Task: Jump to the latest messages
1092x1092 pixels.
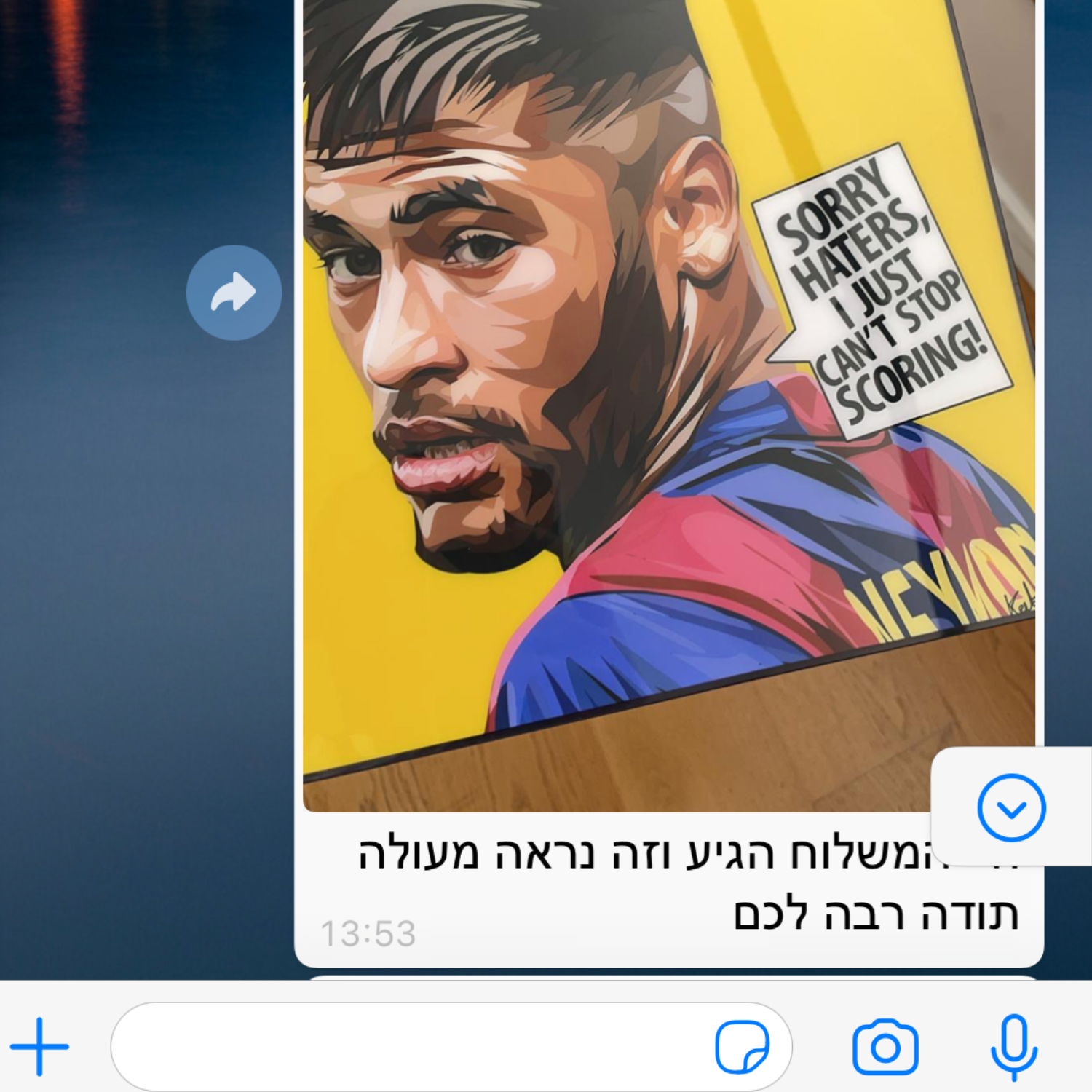Action: pos(1011,808)
